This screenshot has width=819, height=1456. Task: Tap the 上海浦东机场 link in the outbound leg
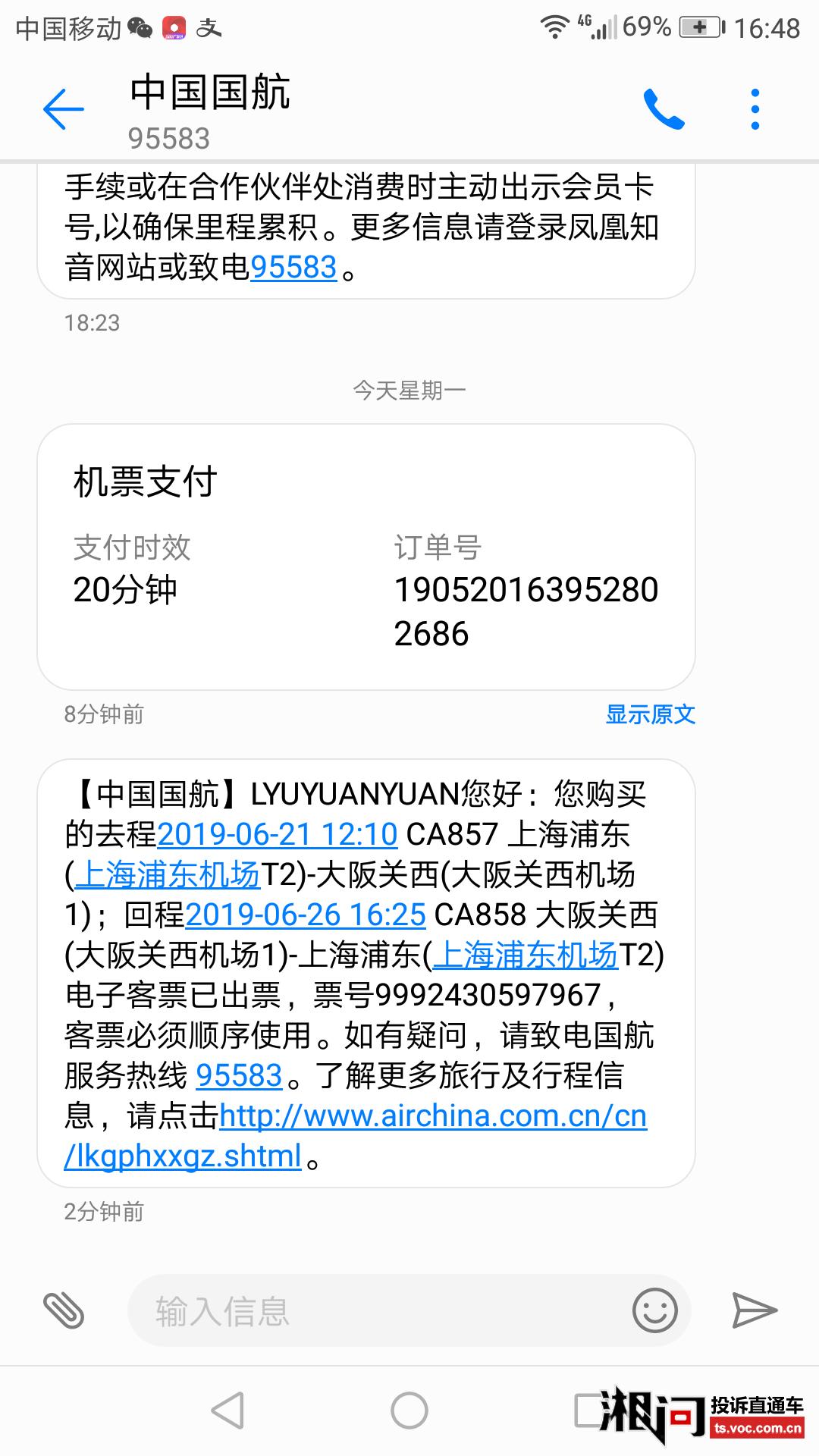[167, 874]
